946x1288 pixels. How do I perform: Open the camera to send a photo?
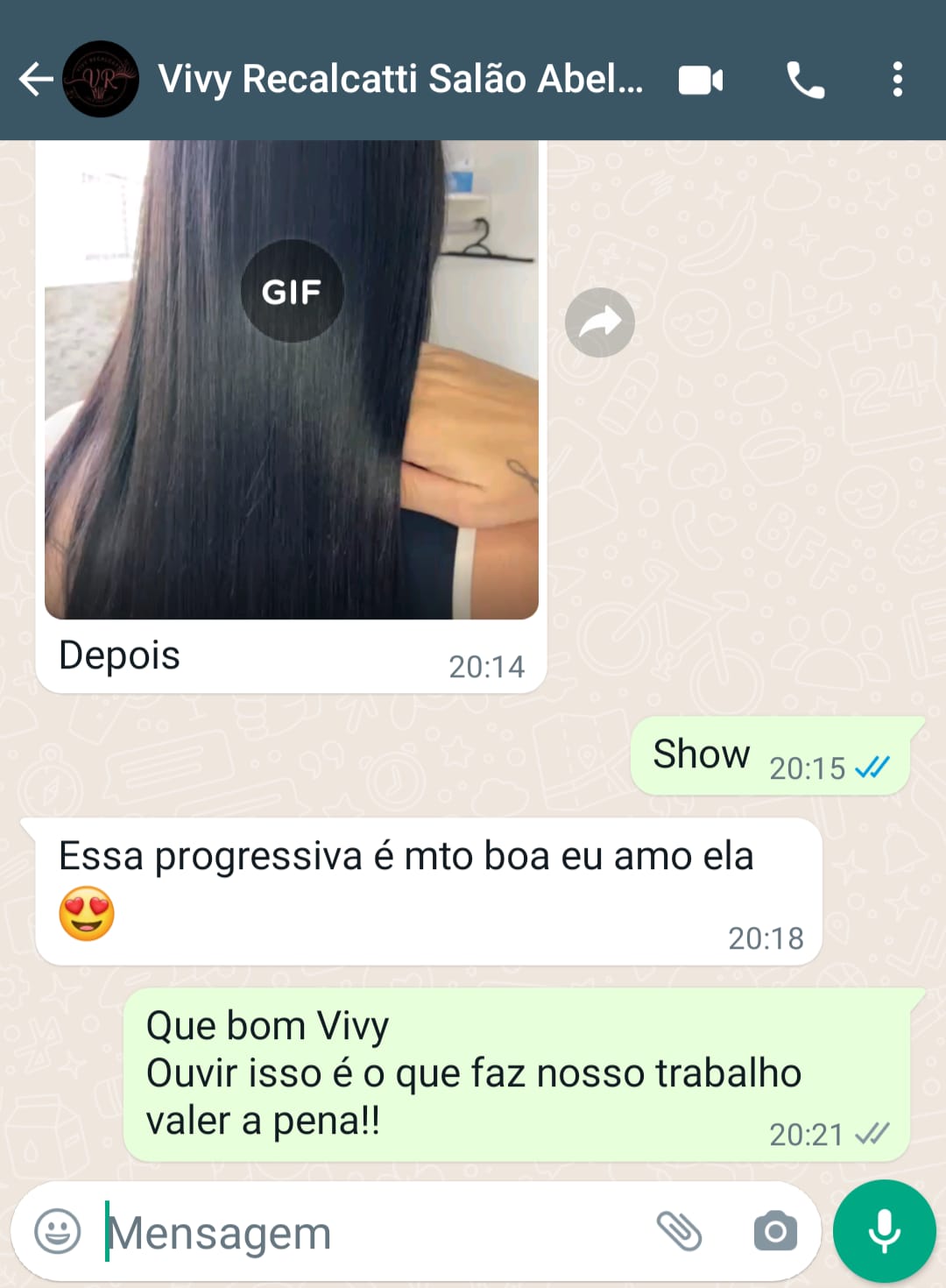tap(775, 1231)
